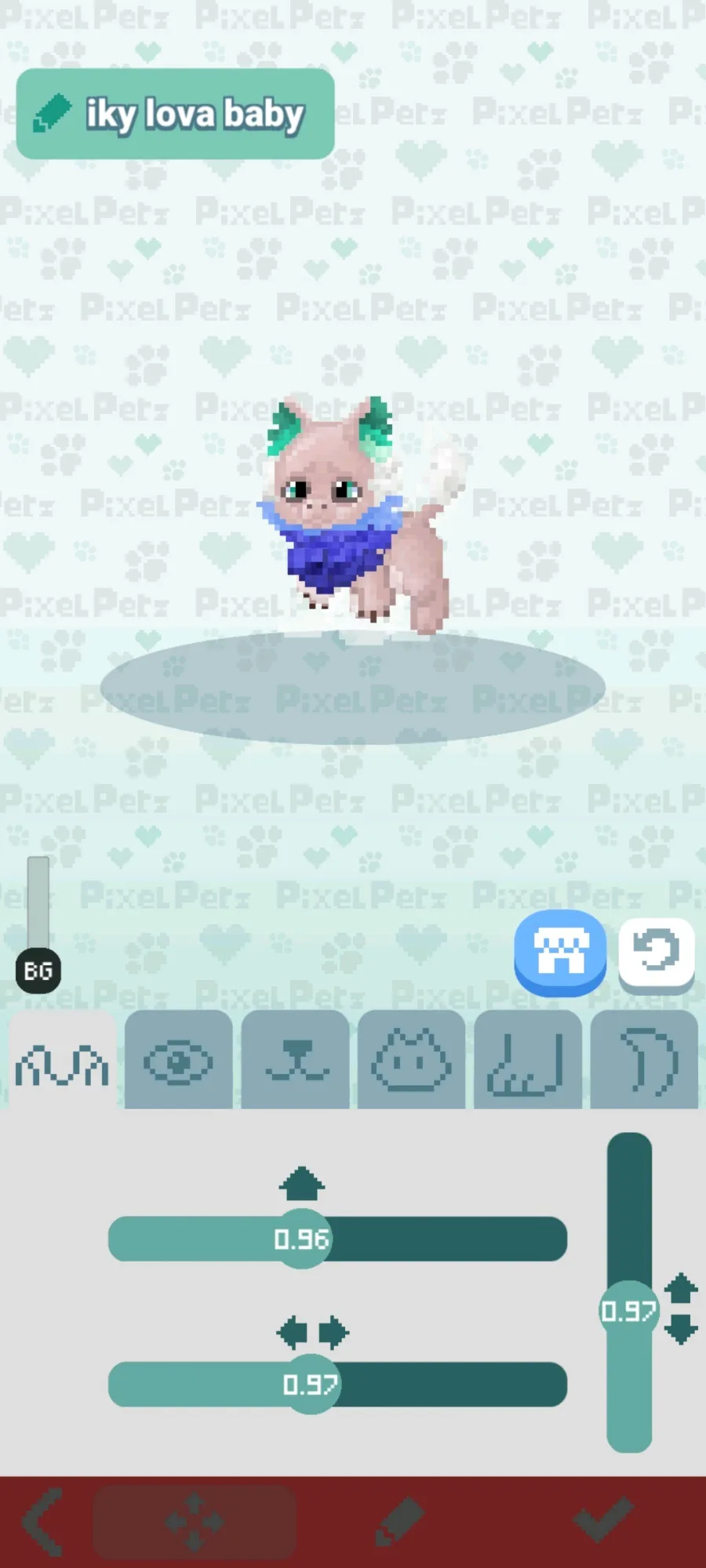This screenshot has width=706, height=1568.
Task: Adjust the height slider showing 0.96
Action: (x=302, y=1239)
